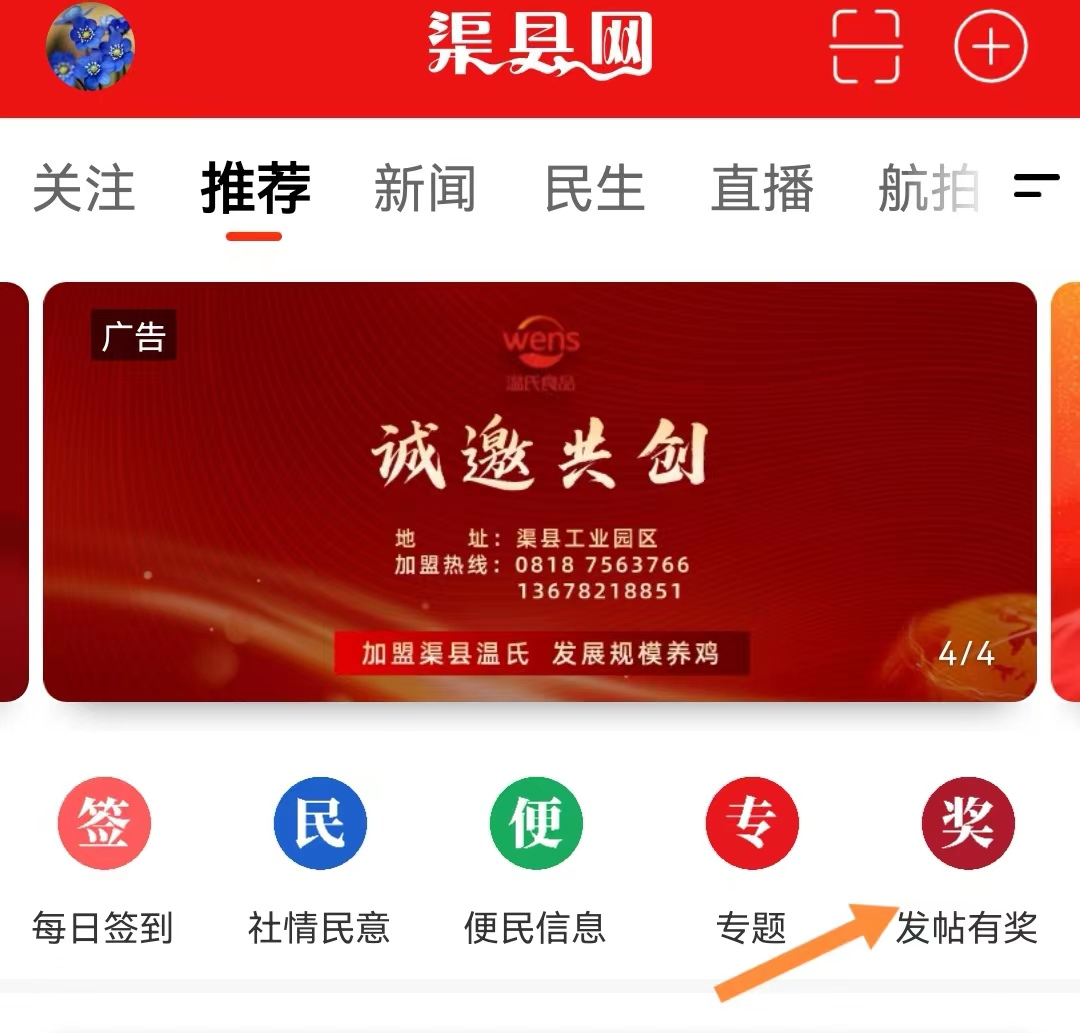Switch to the 航拍 tab
1080x1033 pixels.
(927, 189)
